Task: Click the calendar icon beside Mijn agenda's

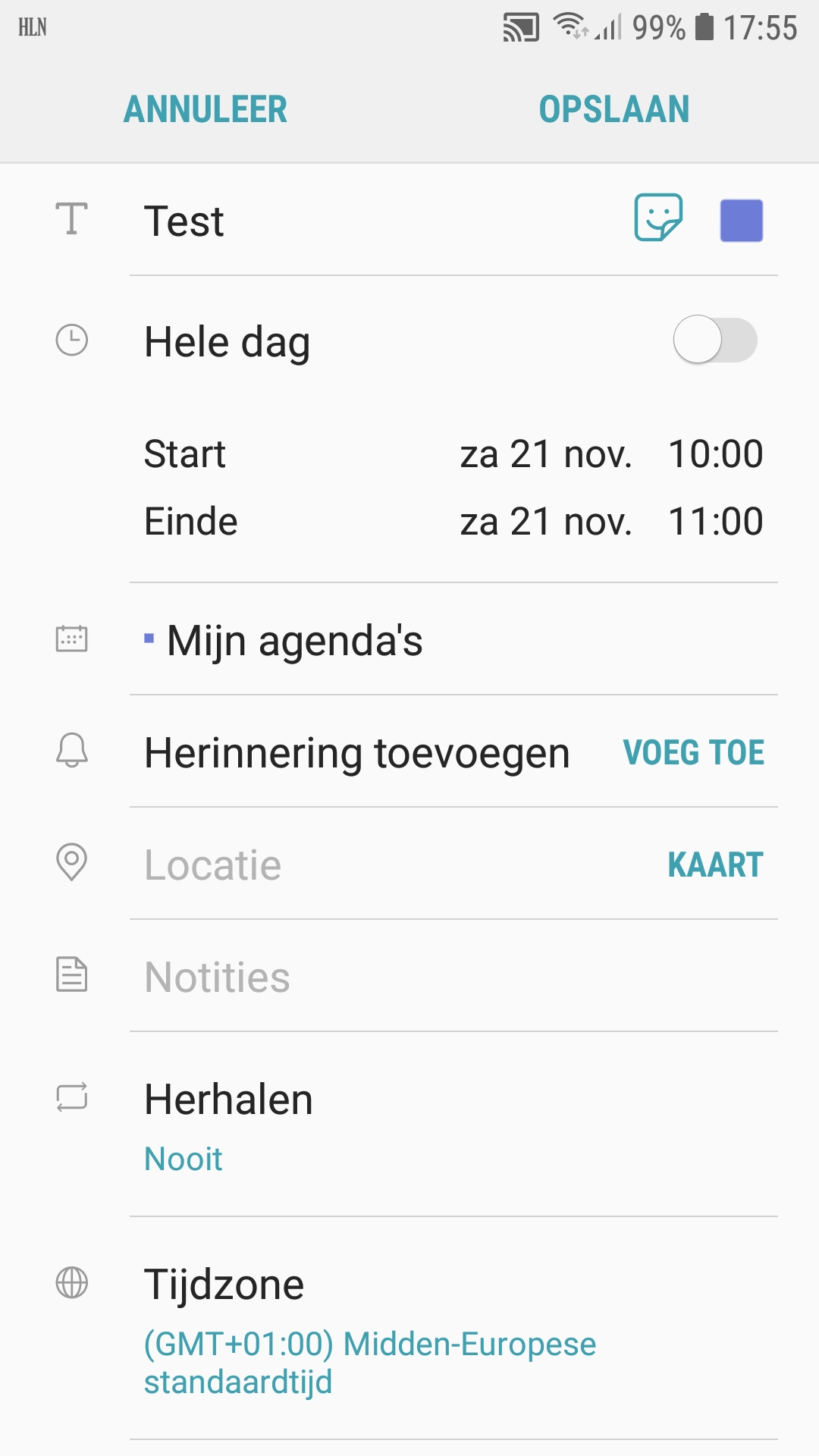Action: tap(72, 639)
